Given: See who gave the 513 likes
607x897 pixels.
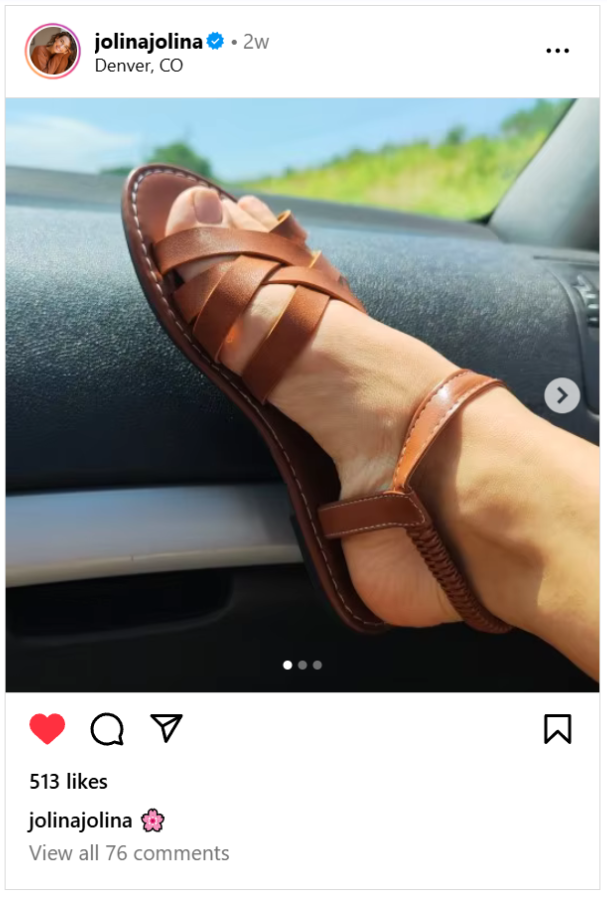Looking at the screenshot, I should coord(68,781).
